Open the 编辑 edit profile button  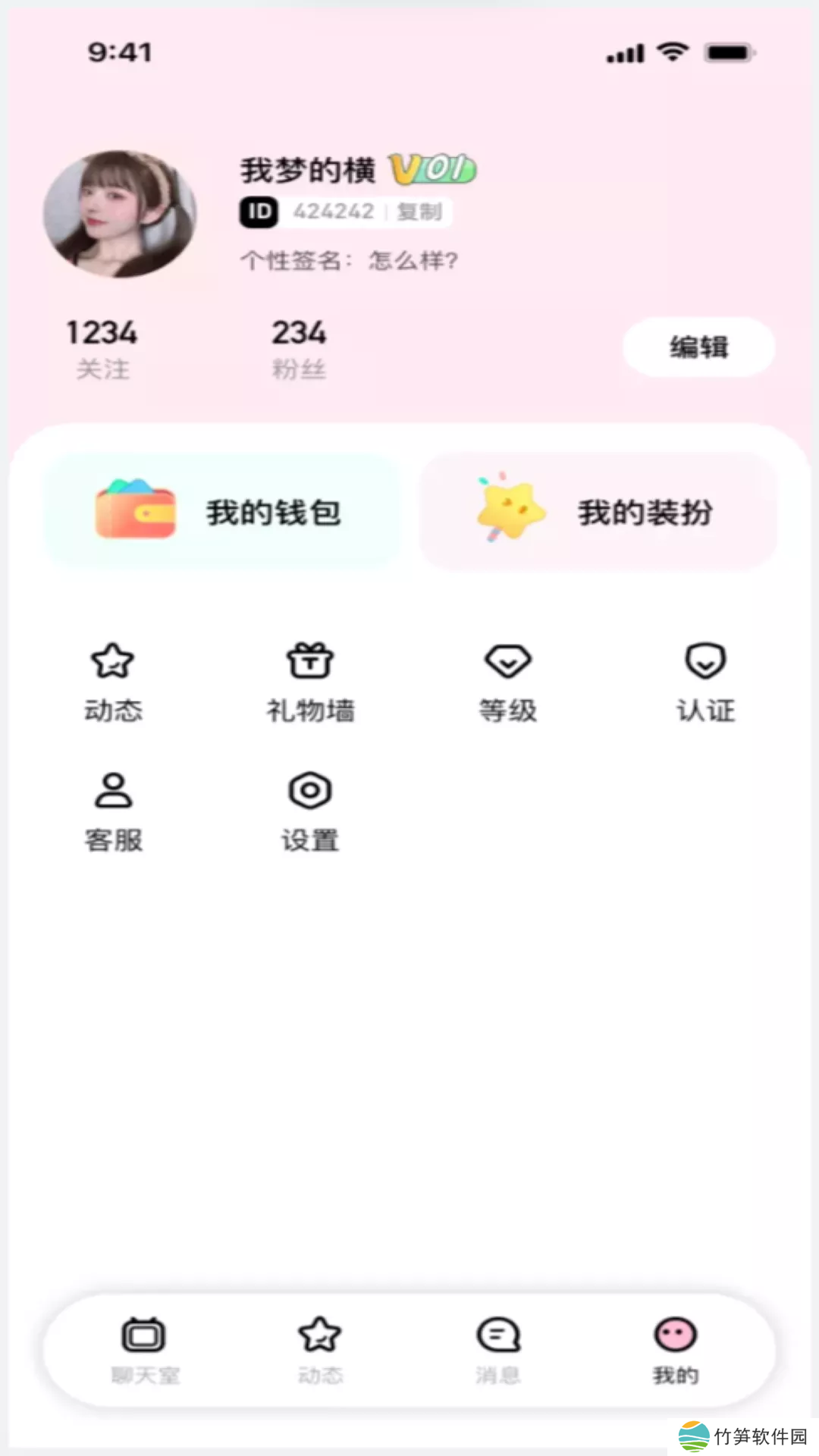click(x=698, y=347)
